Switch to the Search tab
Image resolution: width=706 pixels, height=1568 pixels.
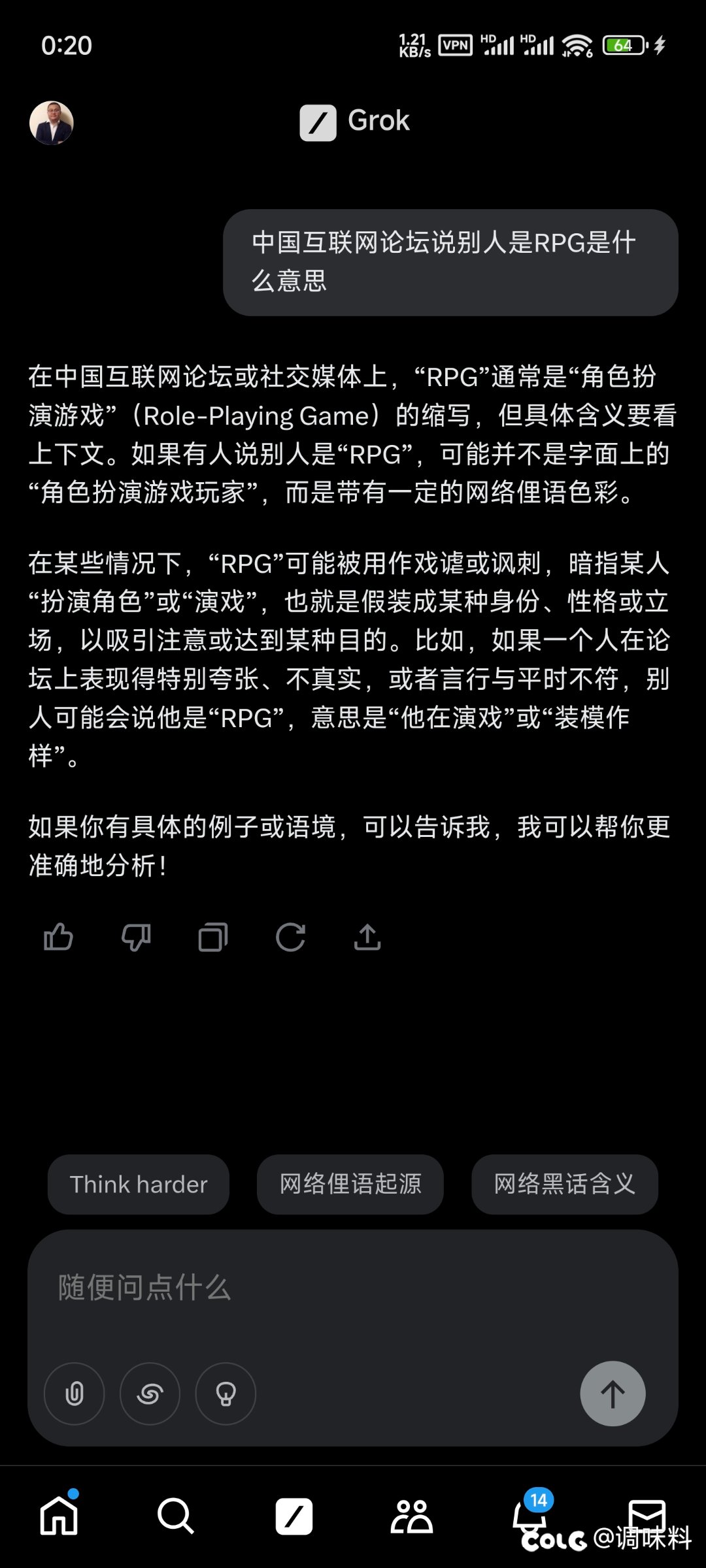(x=176, y=1516)
